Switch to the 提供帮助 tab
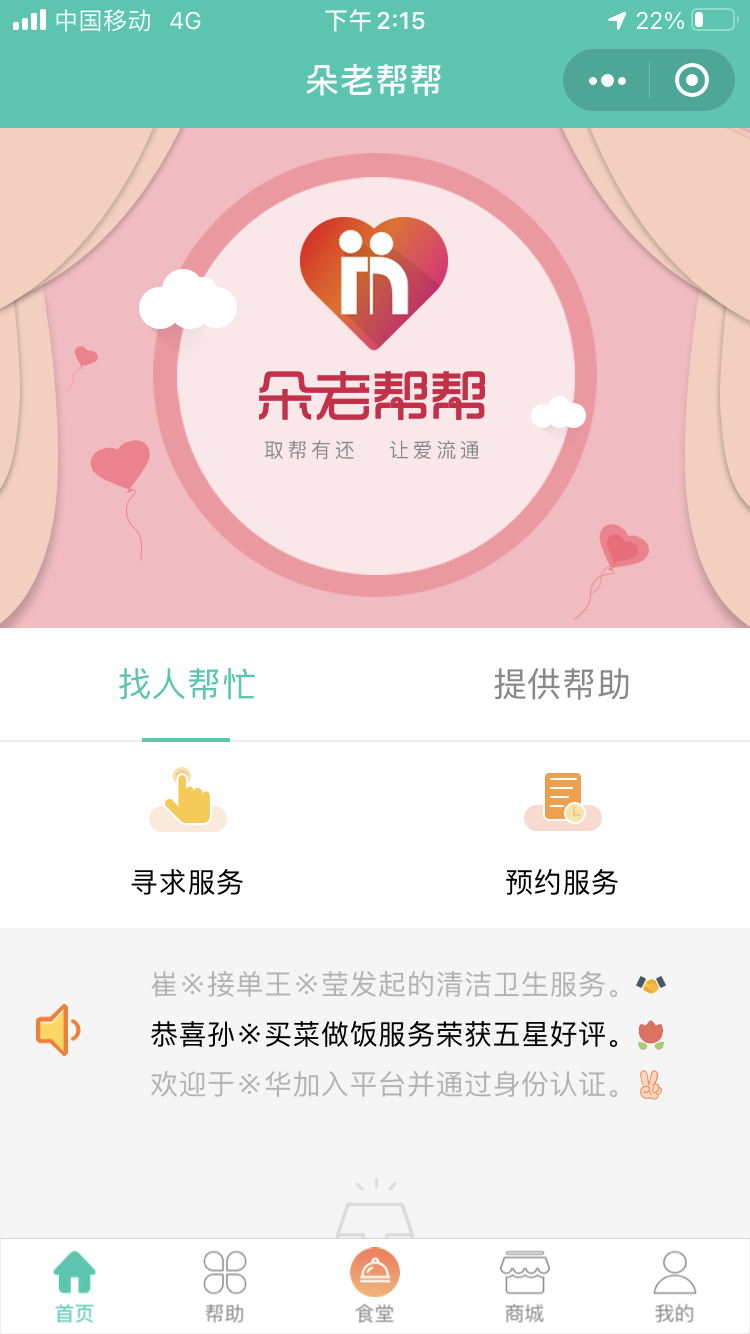 [562, 685]
